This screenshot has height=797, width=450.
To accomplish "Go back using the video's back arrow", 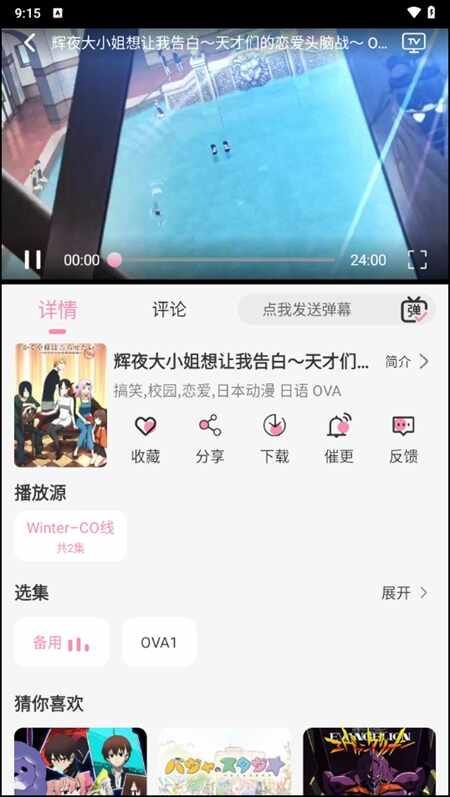I will point(30,43).
